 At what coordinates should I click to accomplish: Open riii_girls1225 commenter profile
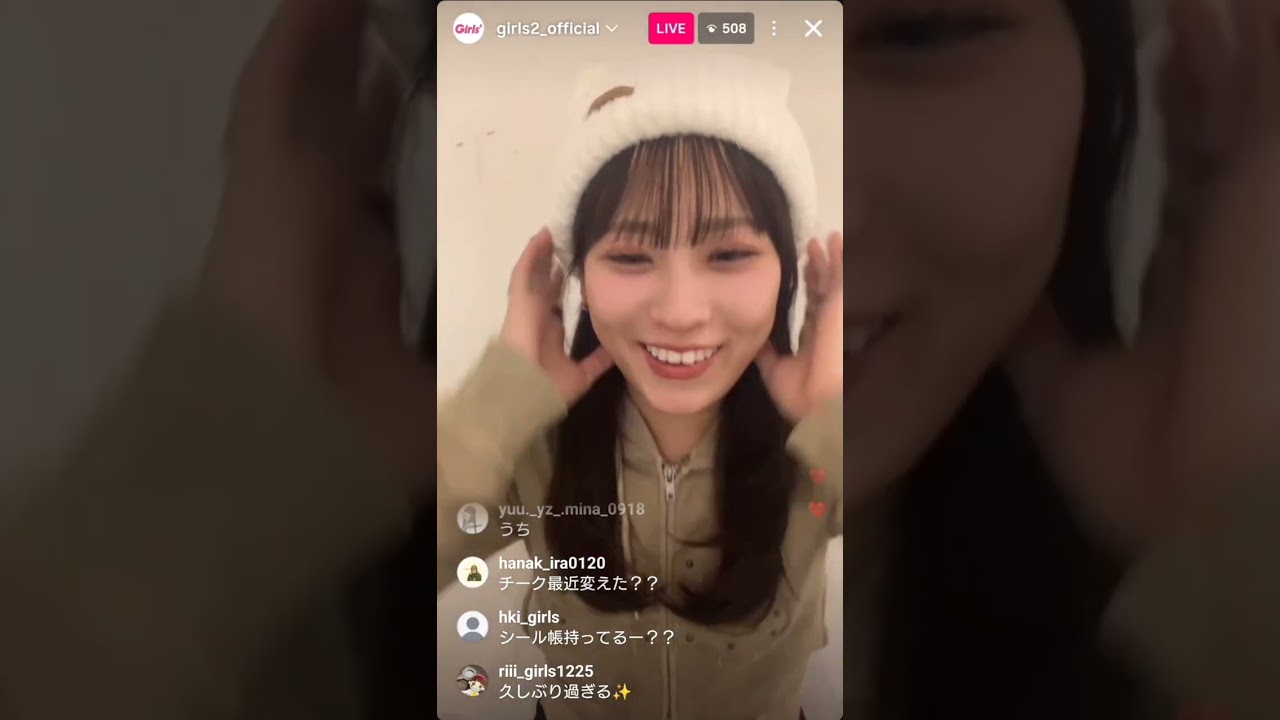(x=472, y=680)
